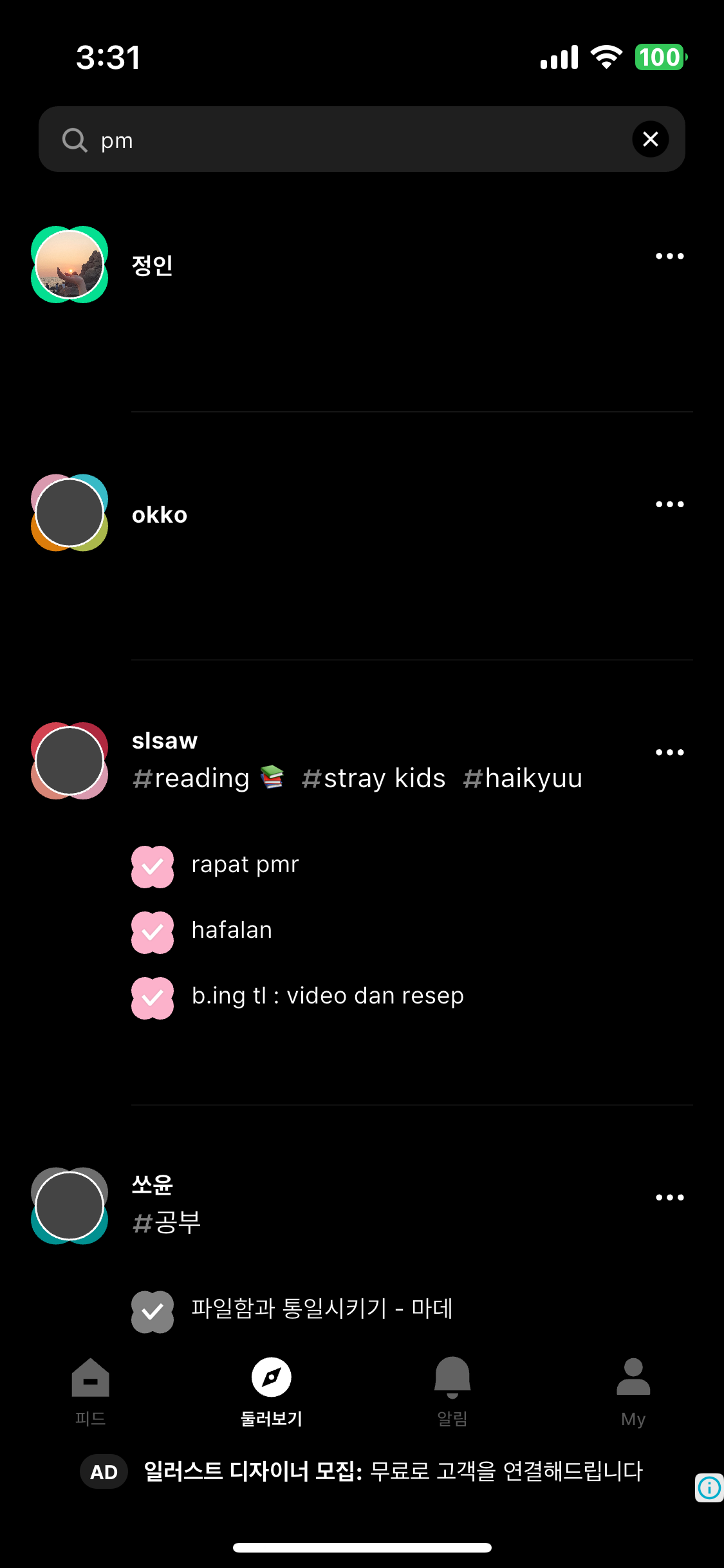This screenshot has height=1568, width=724.
Task: Tap the search field containing pm
Action: 348,140
